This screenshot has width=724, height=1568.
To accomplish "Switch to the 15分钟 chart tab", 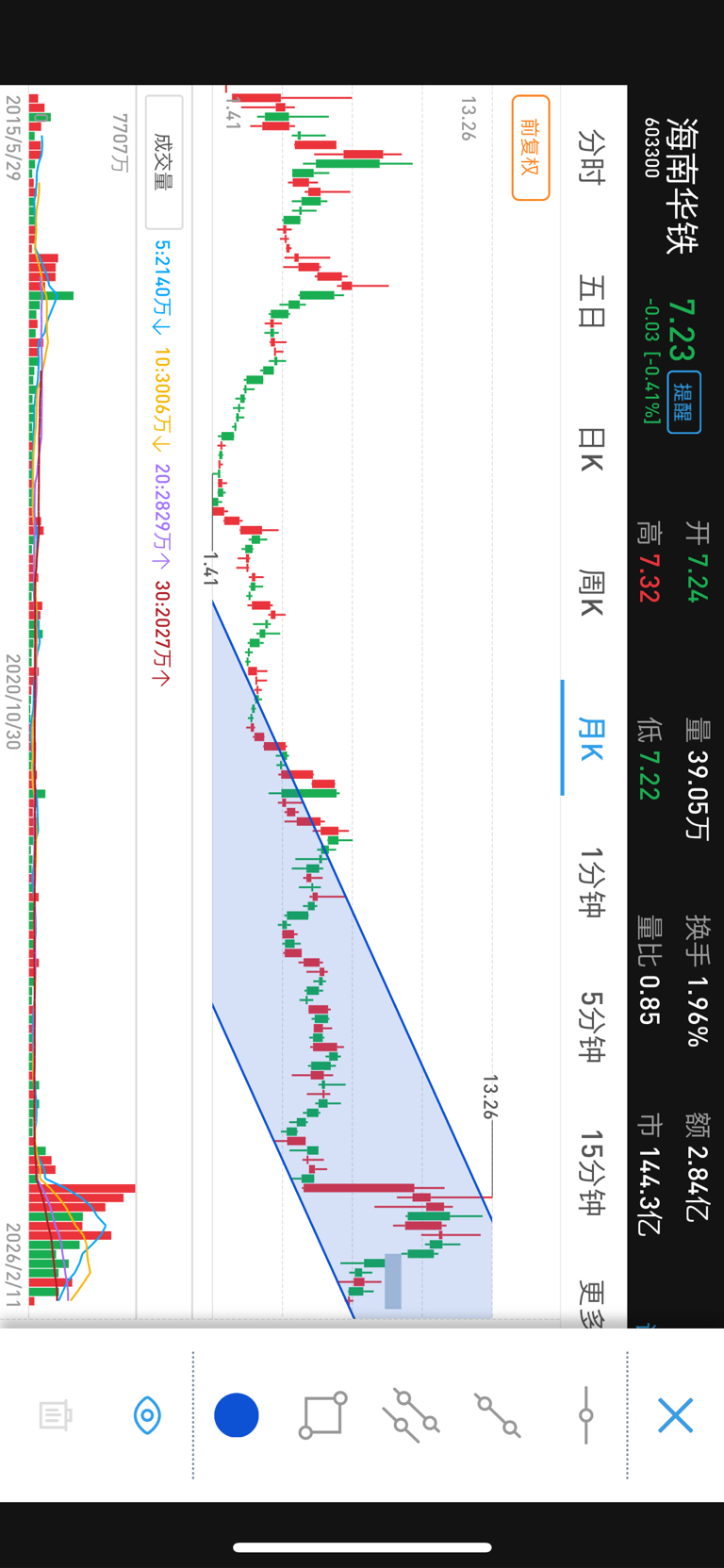I will click(591, 1173).
